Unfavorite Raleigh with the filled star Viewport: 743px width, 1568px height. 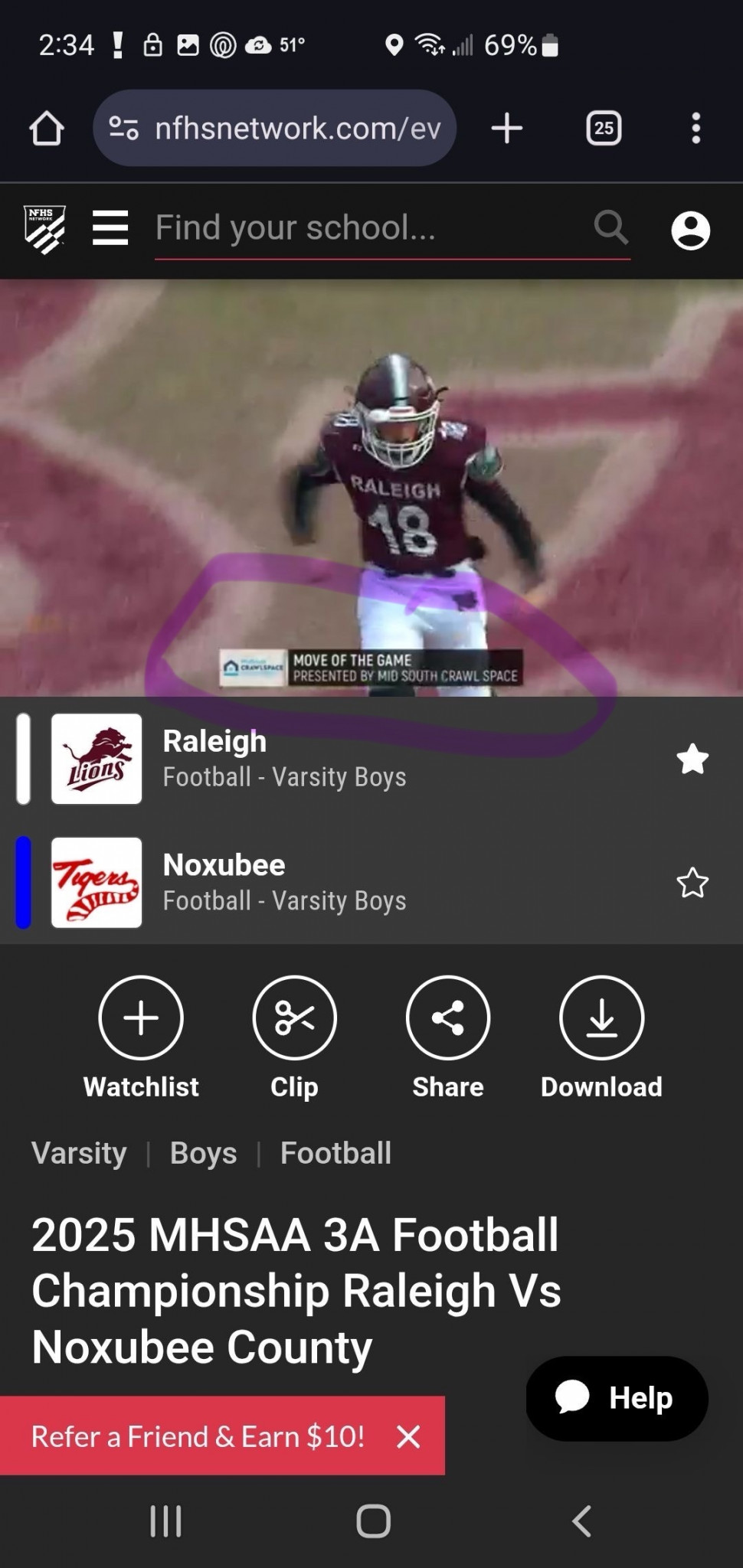pos(692,759)
